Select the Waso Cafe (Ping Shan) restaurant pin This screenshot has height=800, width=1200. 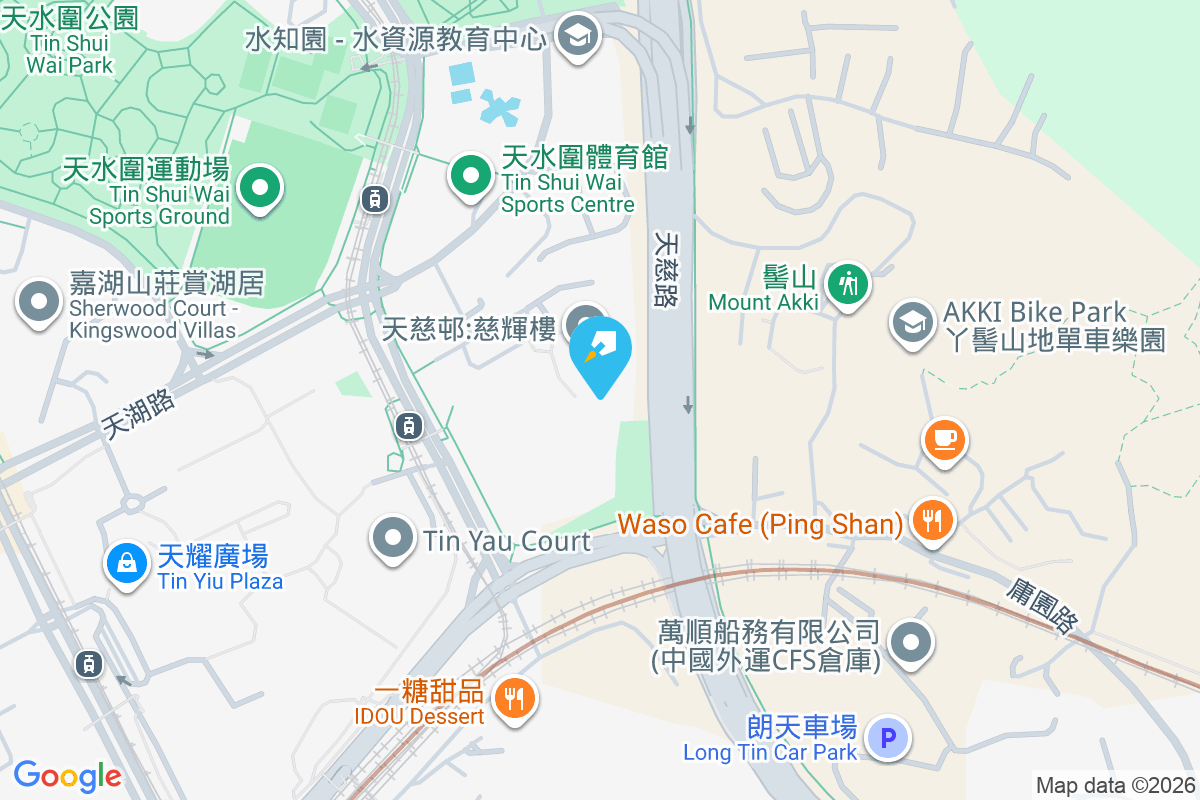932,520
